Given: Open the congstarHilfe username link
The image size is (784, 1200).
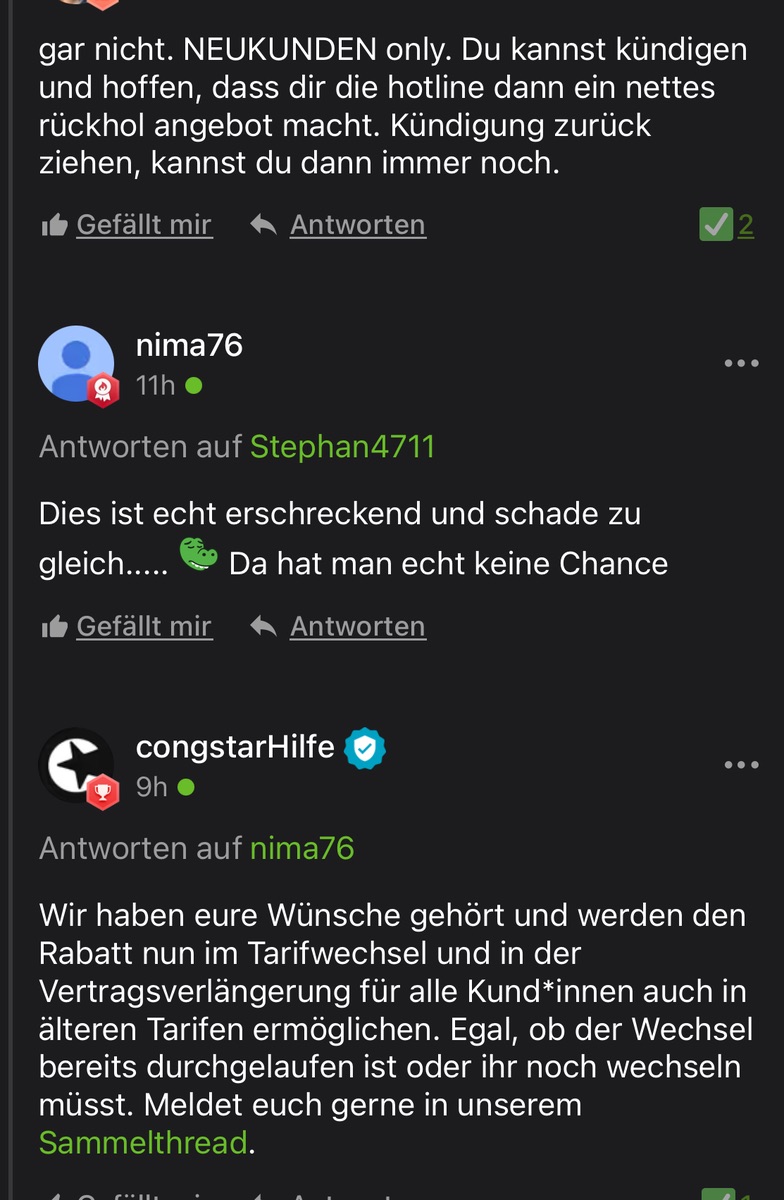Looking at the screenshot, I should click(x=235, y=747).
